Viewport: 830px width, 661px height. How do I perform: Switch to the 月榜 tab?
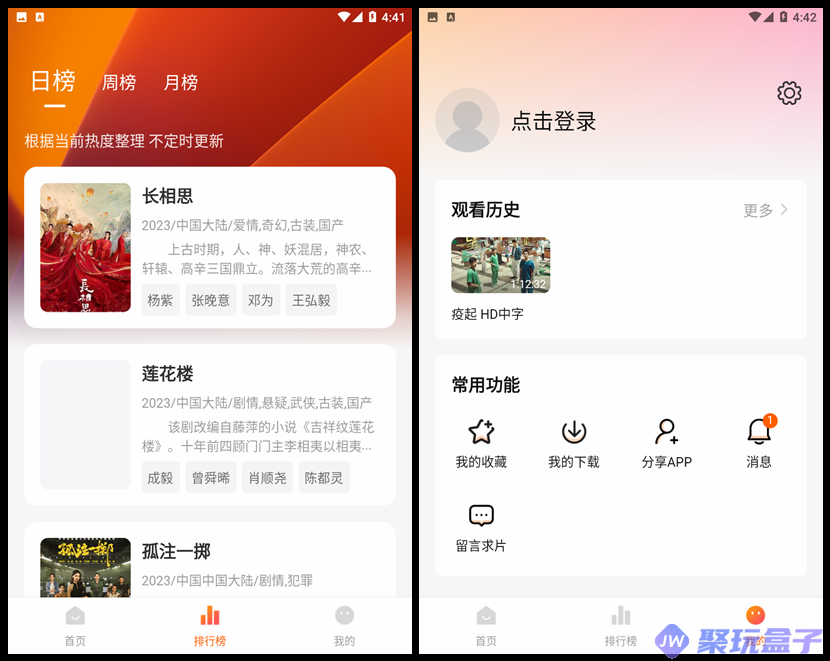[181, 83]
